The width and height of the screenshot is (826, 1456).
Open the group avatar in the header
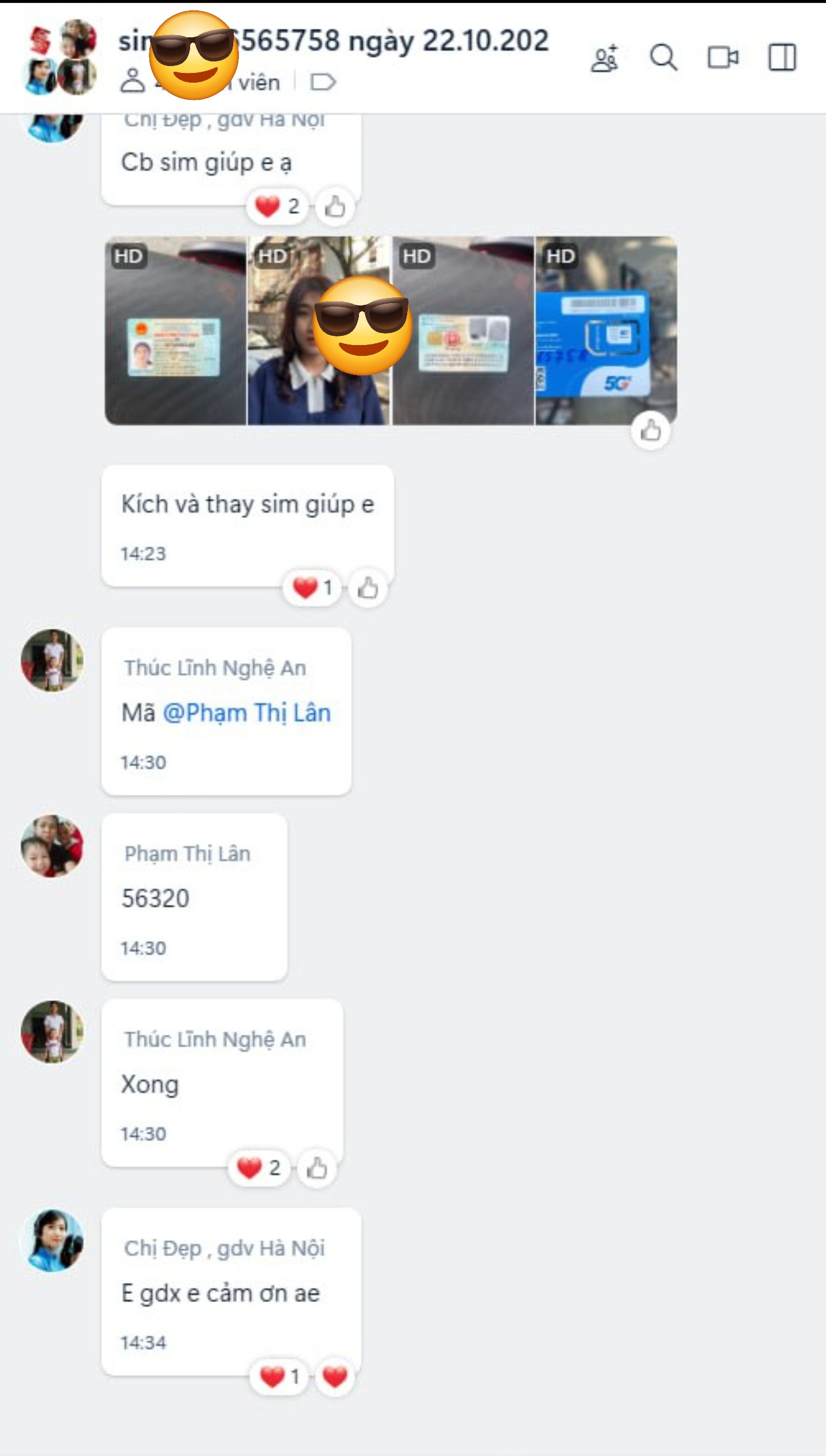pyautogui.click(x=60, y=57)
